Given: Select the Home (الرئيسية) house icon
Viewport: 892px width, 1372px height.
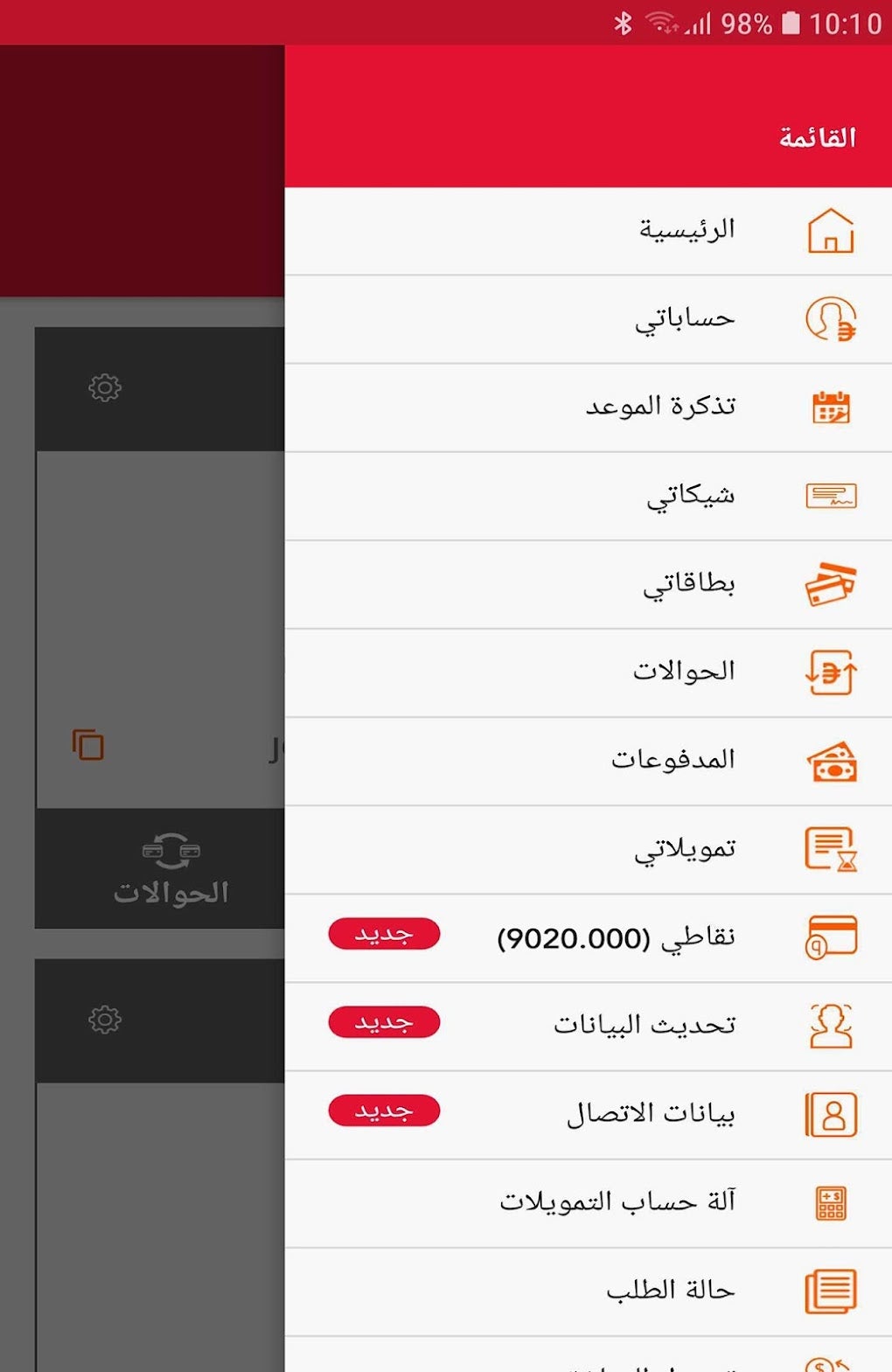Looking at the screenshot, I should (832, 230).
